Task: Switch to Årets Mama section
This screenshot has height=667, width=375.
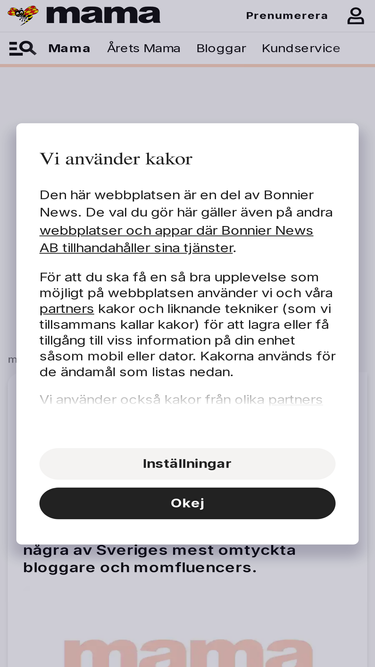Action: pos(144,48)
